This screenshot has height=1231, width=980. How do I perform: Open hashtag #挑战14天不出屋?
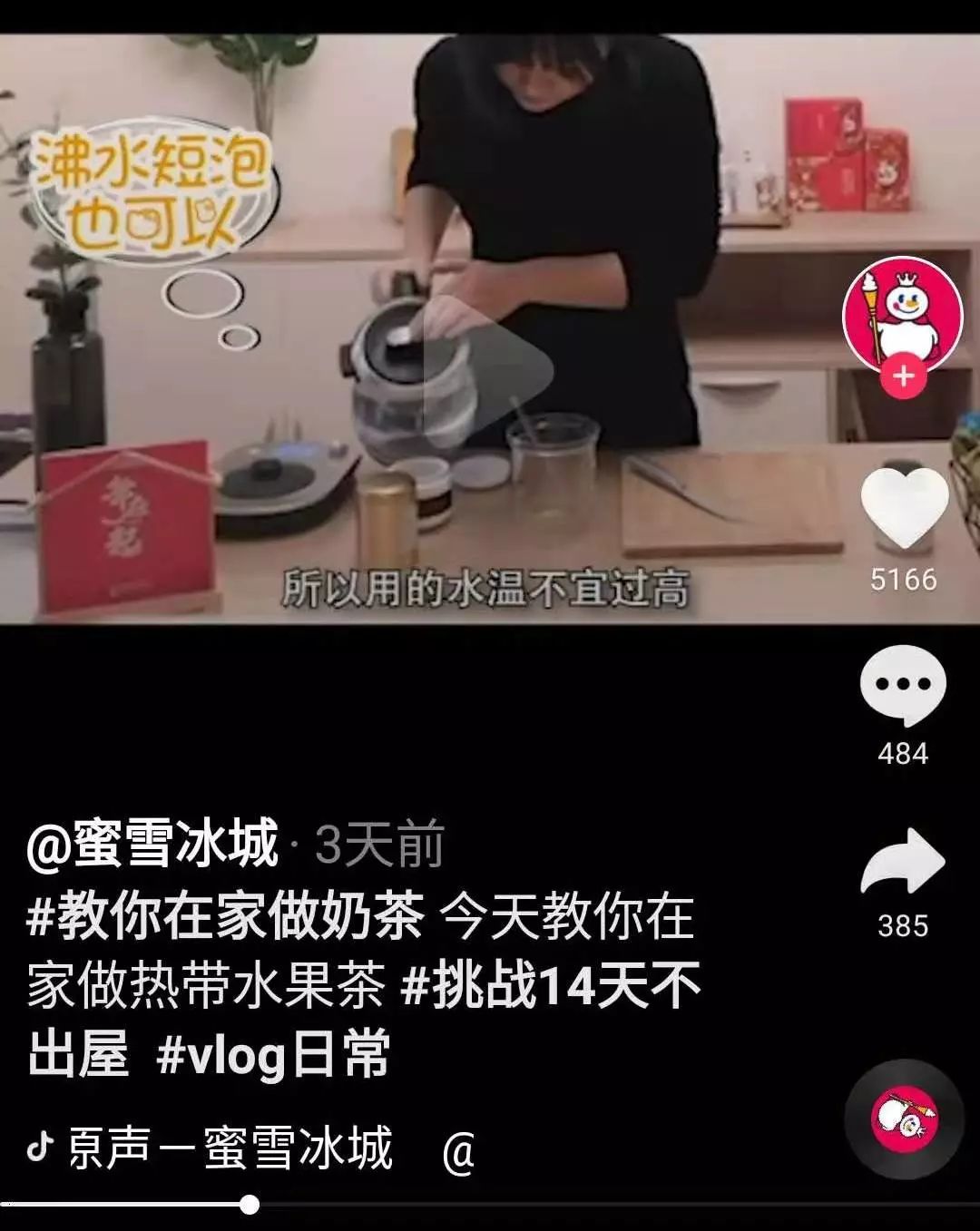[551, 986]
